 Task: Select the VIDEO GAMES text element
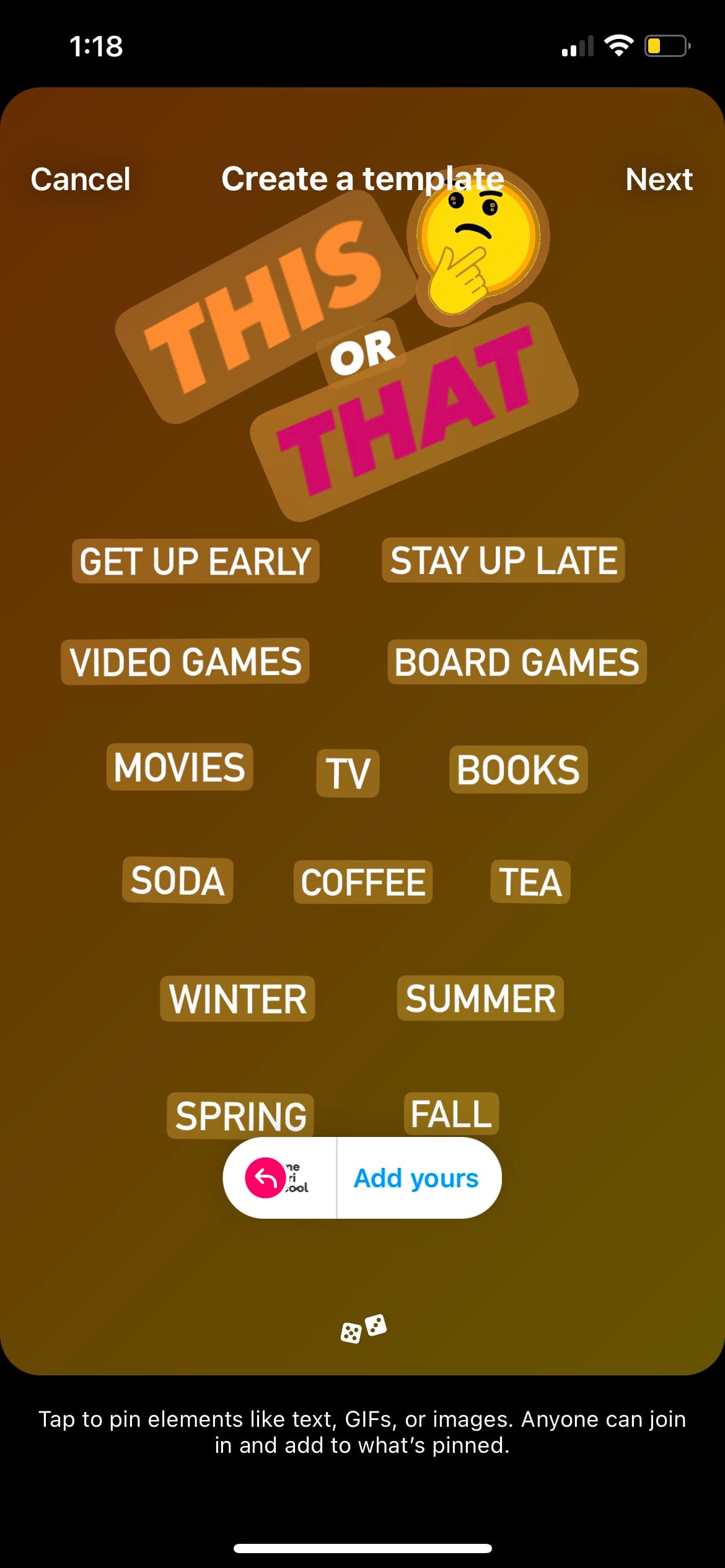pos(185,661)
